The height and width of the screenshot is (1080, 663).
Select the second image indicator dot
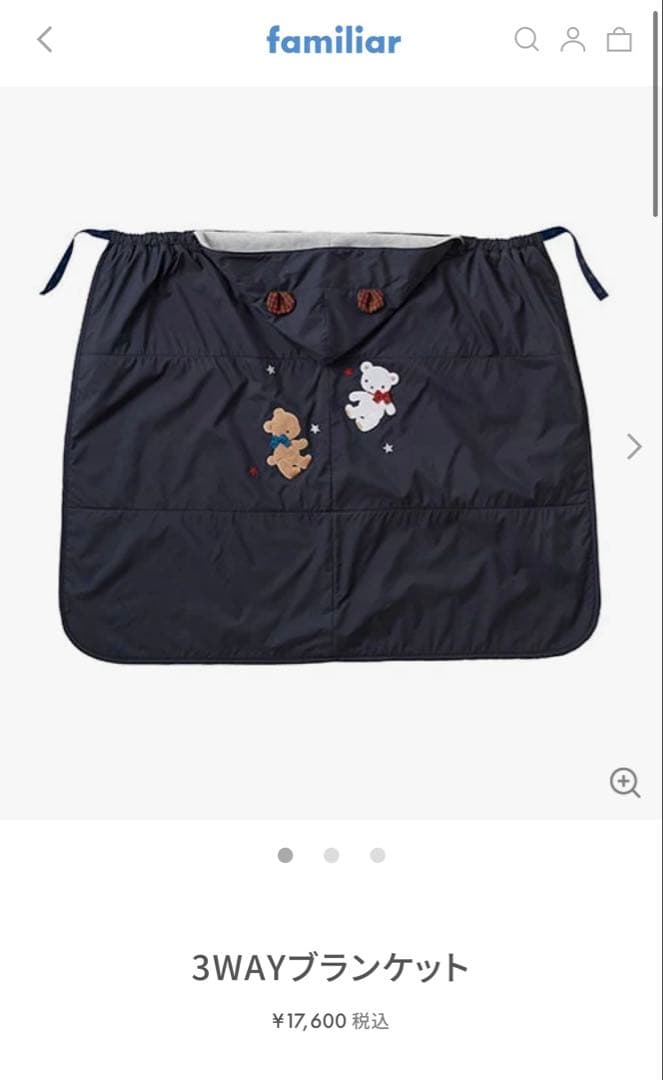(x=331, y=855)
